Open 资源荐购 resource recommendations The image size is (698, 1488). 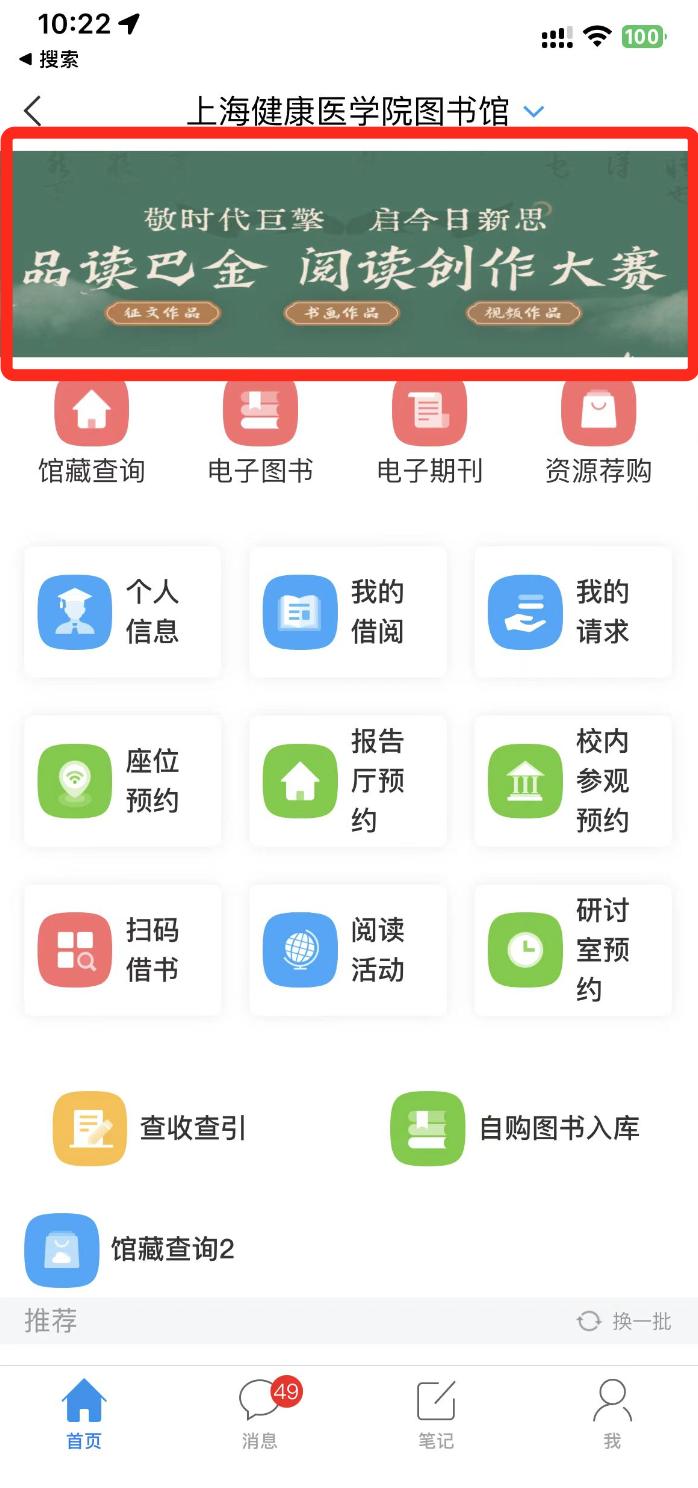tap(598, 428)
